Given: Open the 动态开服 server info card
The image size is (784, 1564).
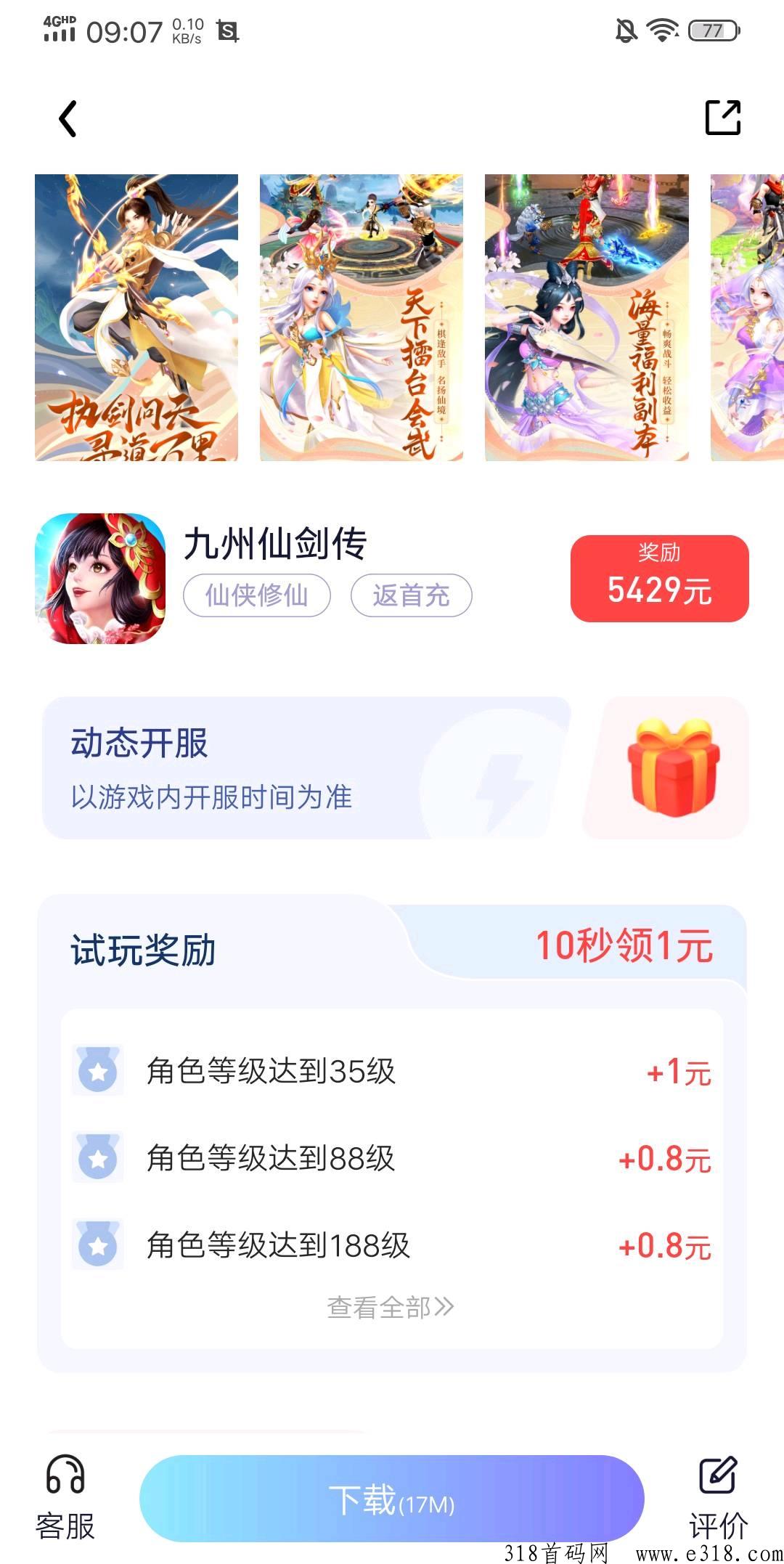Looking at the screenshot, I should [305, 768].
